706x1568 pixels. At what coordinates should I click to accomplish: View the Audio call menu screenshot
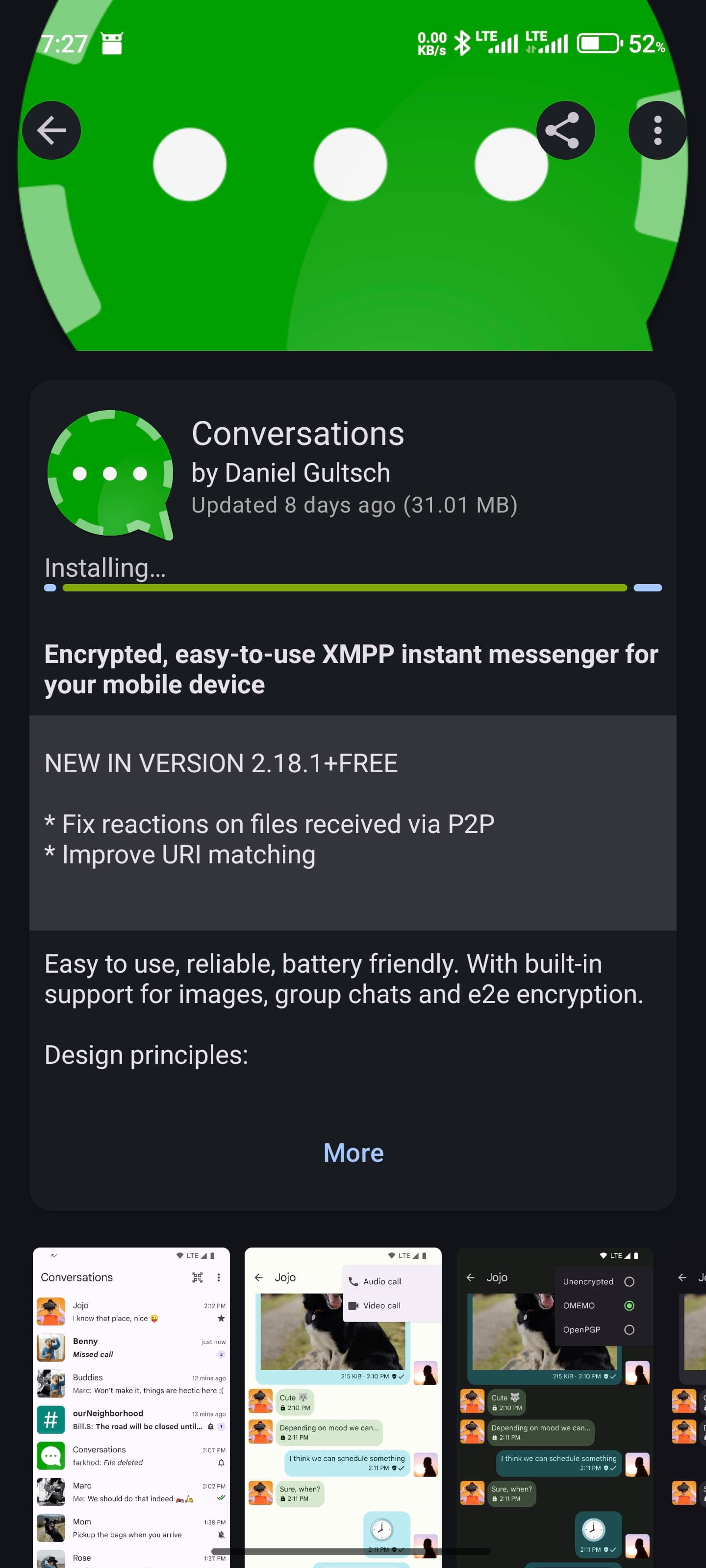(x=343, y=1407)
